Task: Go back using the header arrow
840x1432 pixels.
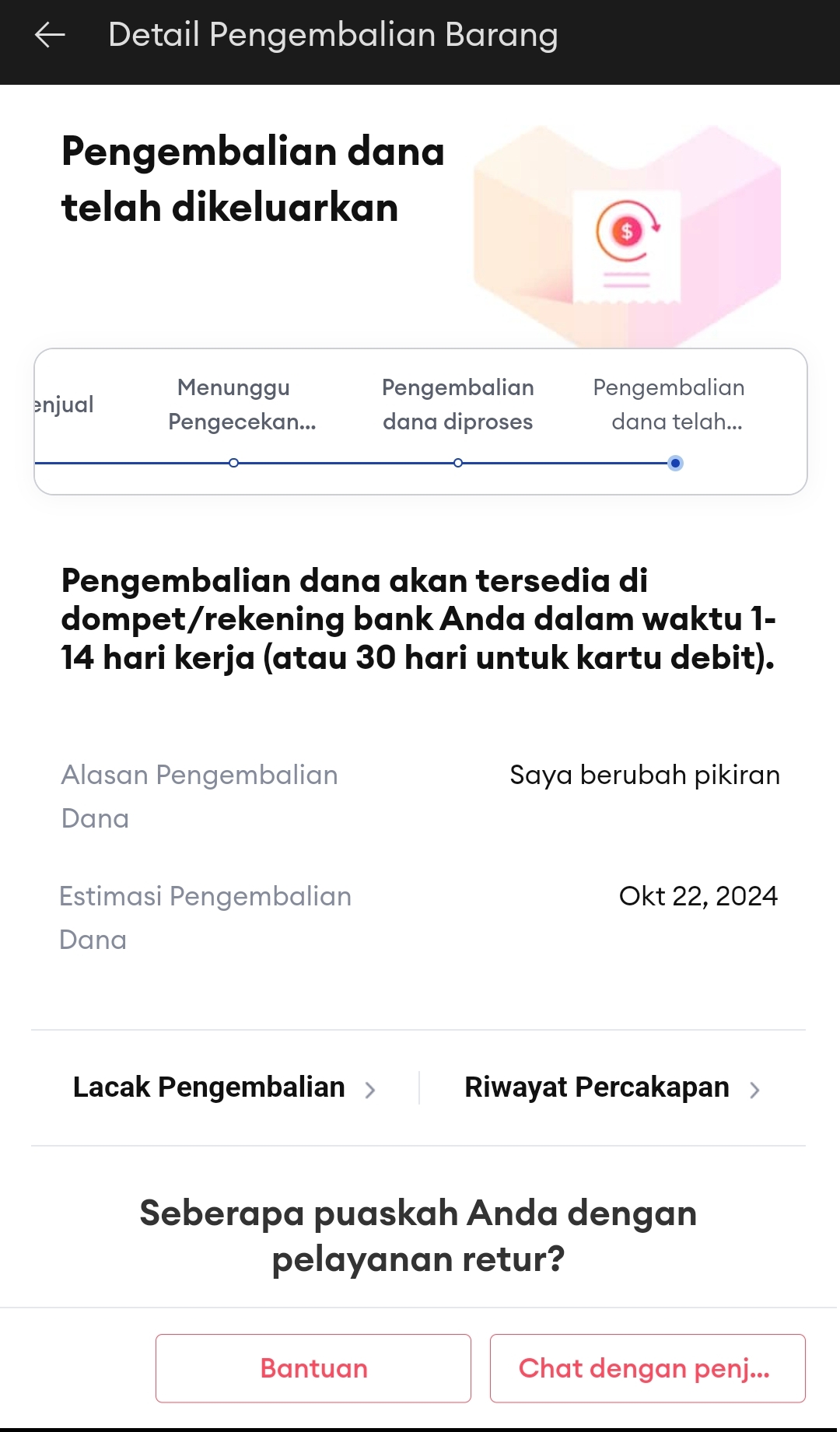Action: coord(50,35)
